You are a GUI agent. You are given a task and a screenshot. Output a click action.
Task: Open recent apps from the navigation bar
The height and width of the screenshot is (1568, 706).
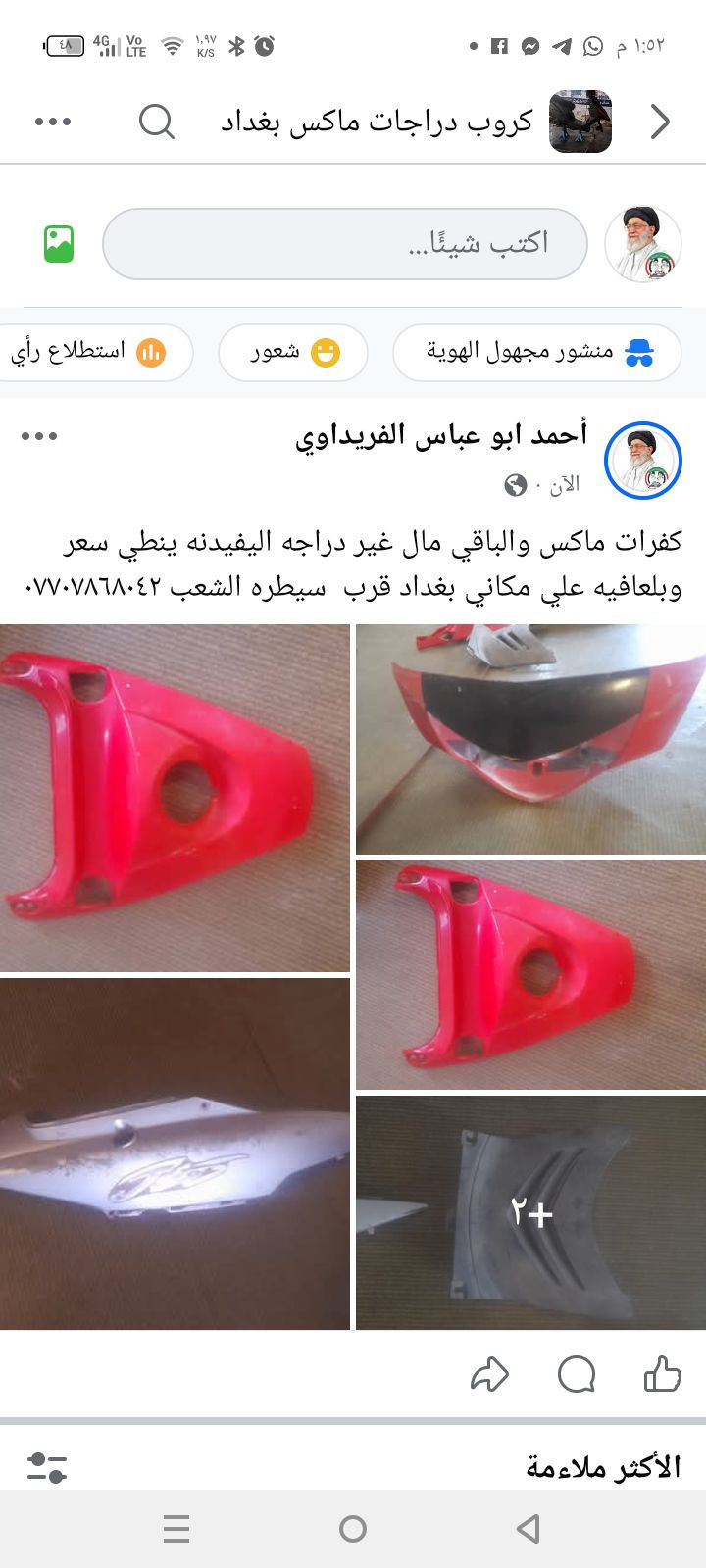click(x=176, y=1528)
